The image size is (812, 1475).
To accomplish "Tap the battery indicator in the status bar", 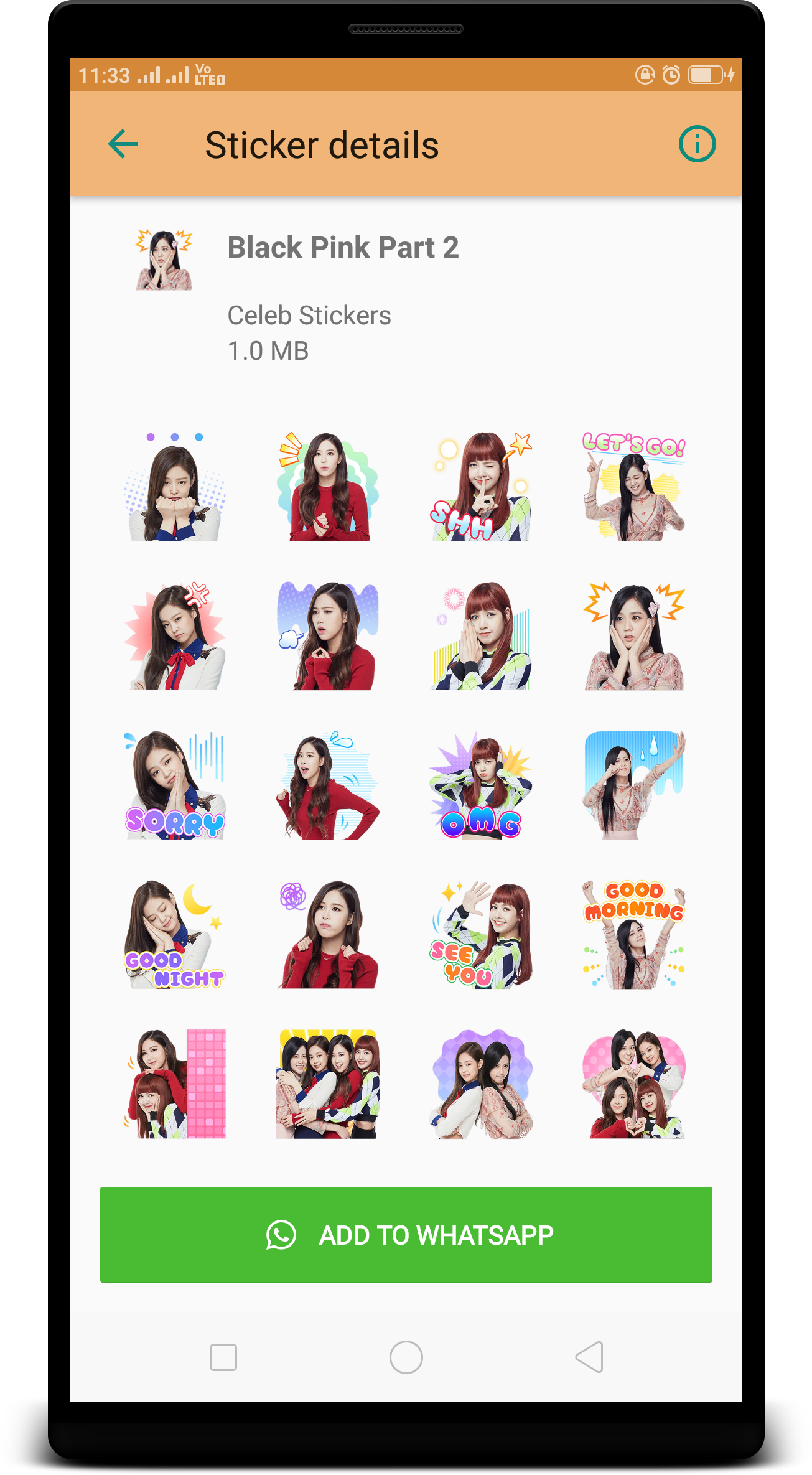I will [x=705, y=75].
